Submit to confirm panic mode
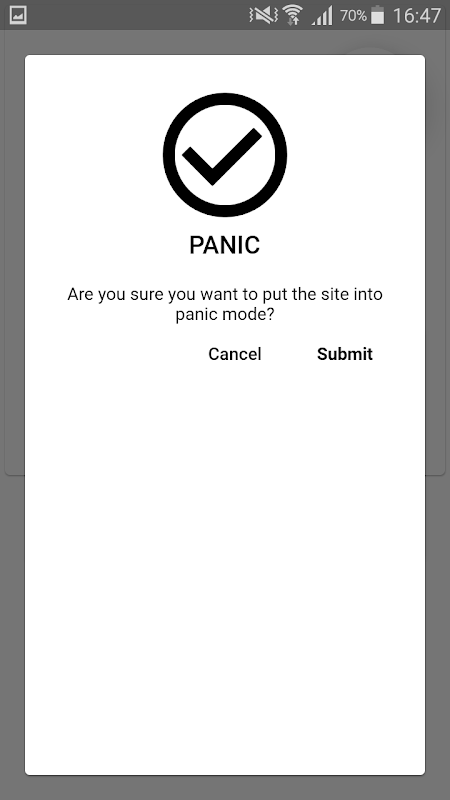The height and width of the screenshot is (800, 450). (345, 354)
